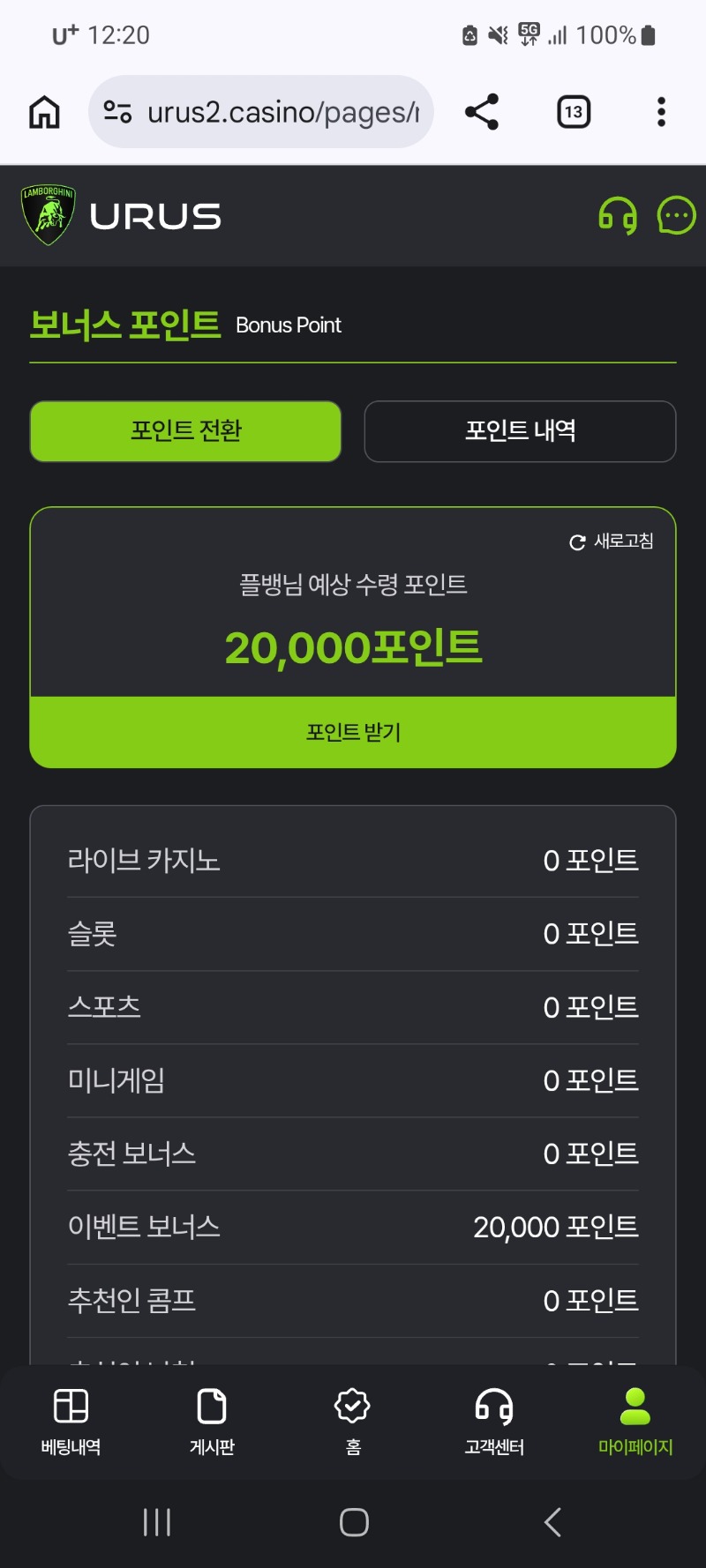Open 베팅내역 in the bottom navigation
Screen dimensions: 706x1568
(71, 1421)
